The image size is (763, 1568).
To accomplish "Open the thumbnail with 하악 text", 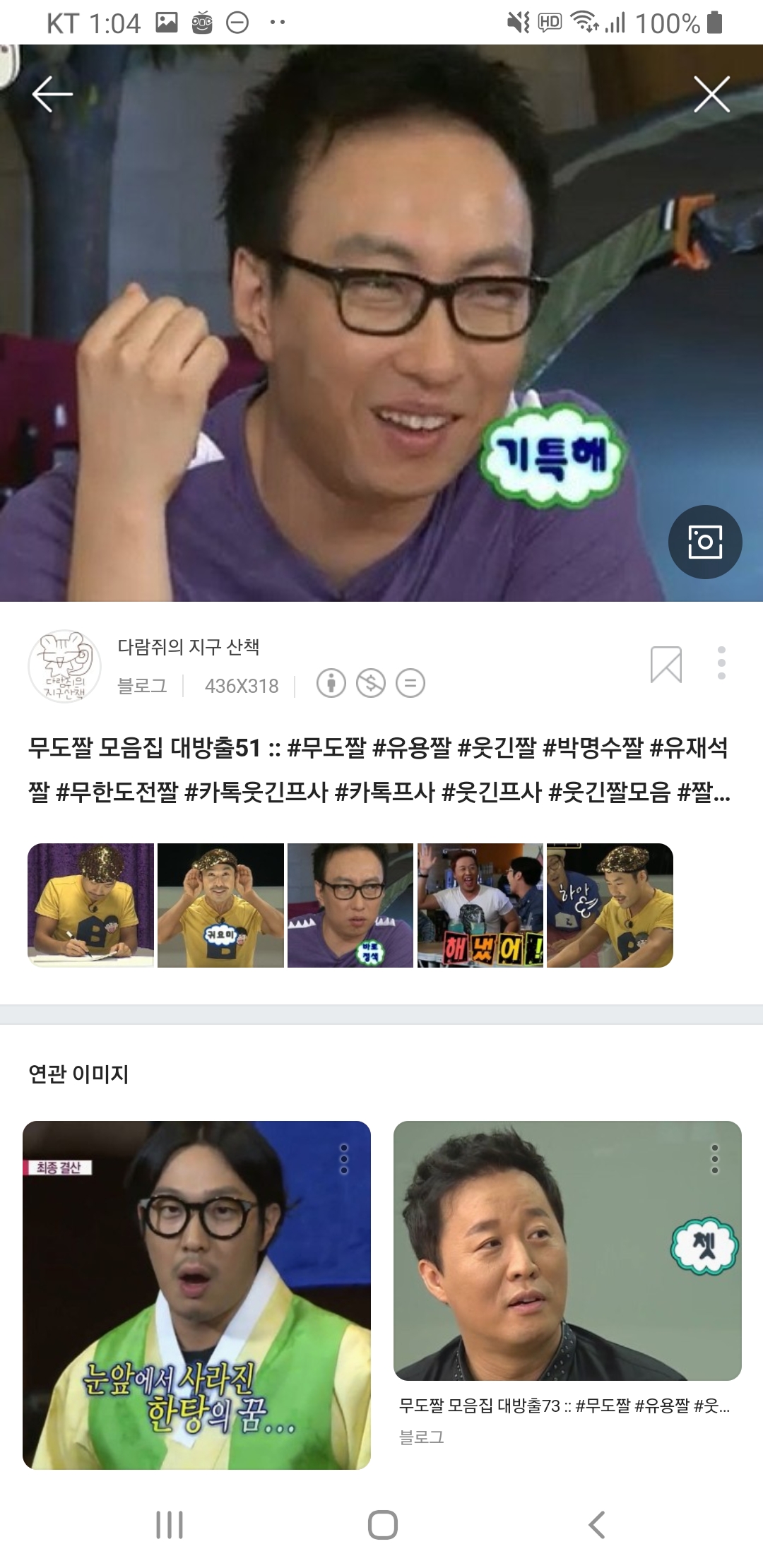I will pos(610,905).
